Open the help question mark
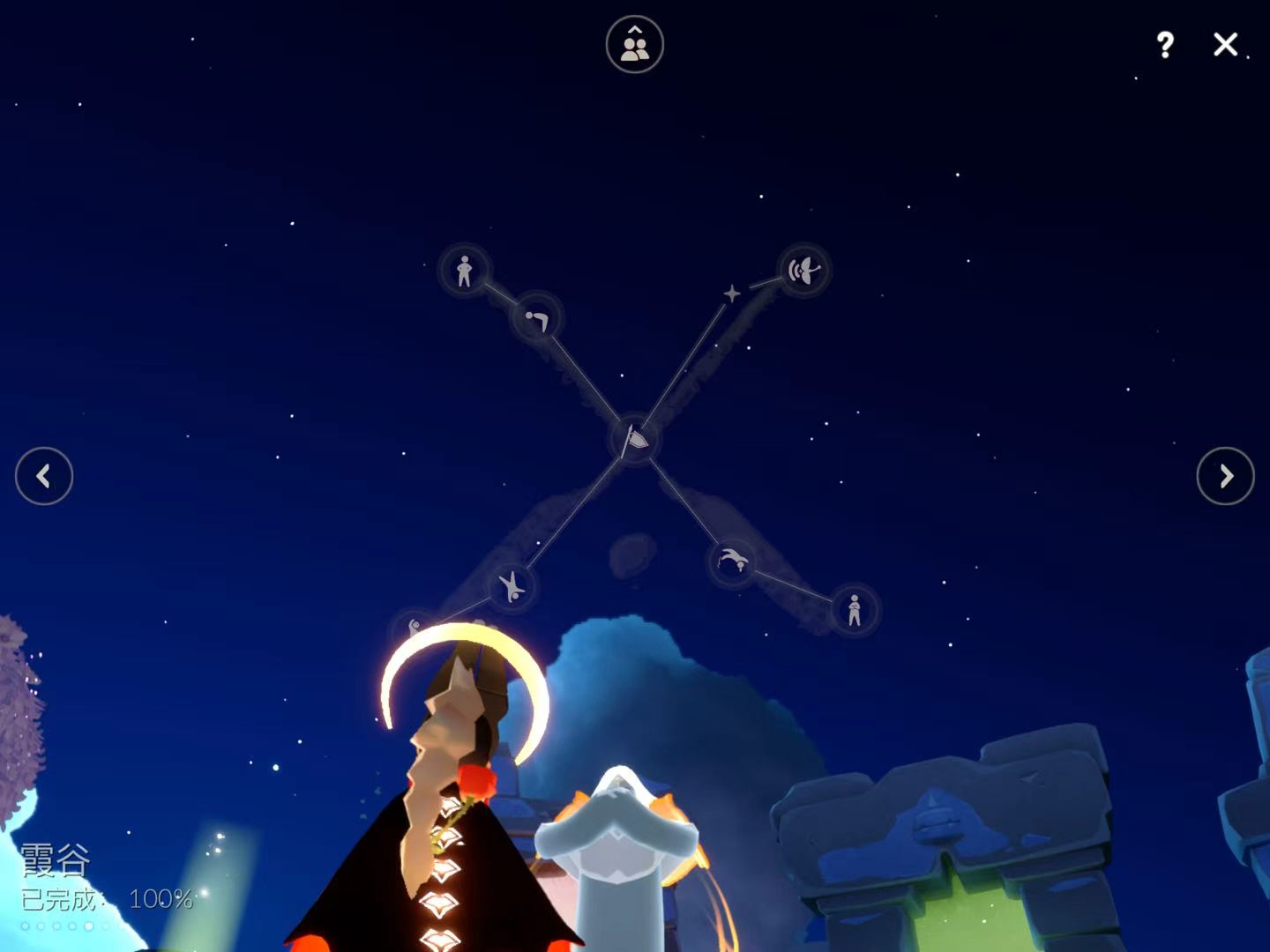 point(1165,44)
